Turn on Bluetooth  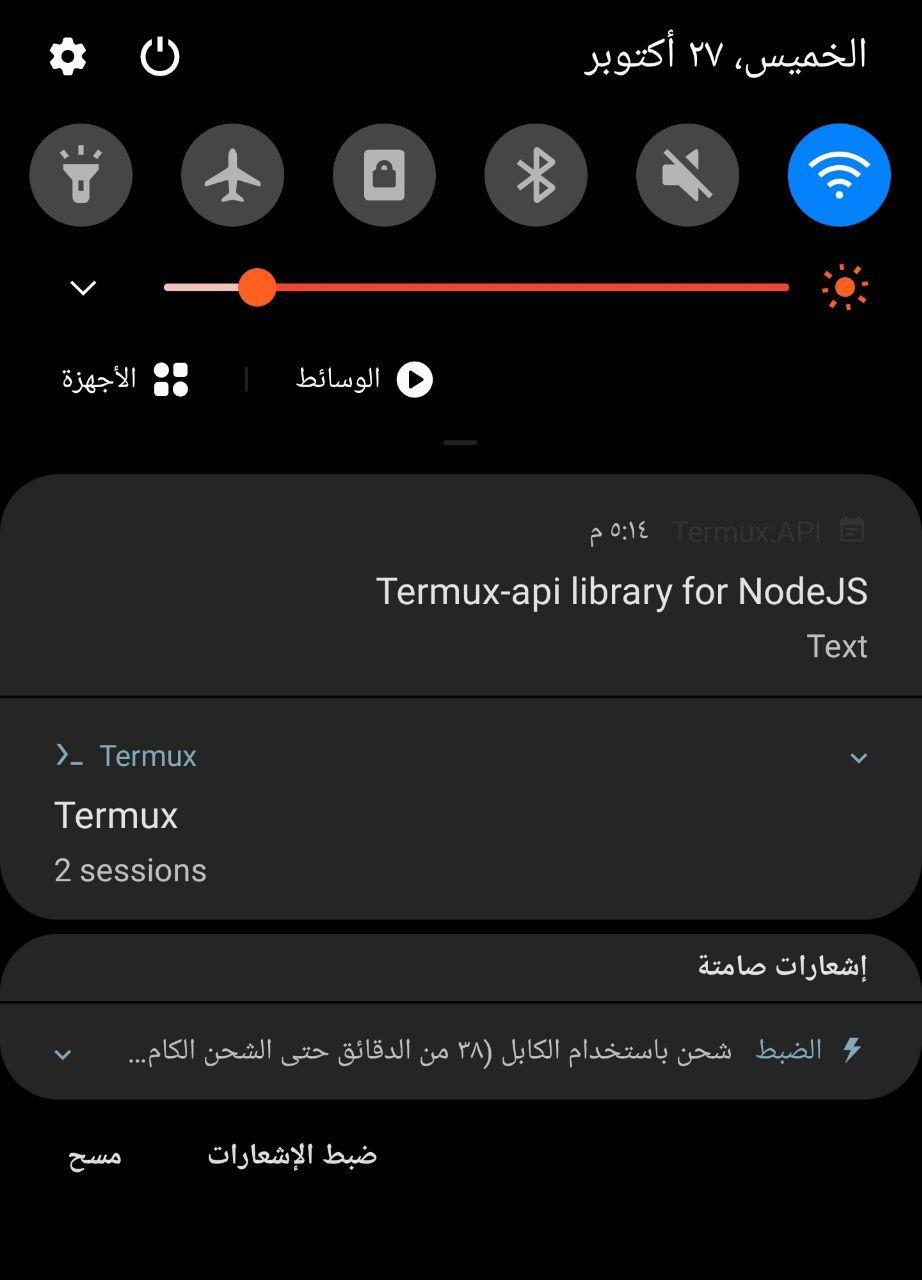pos(536,175)
